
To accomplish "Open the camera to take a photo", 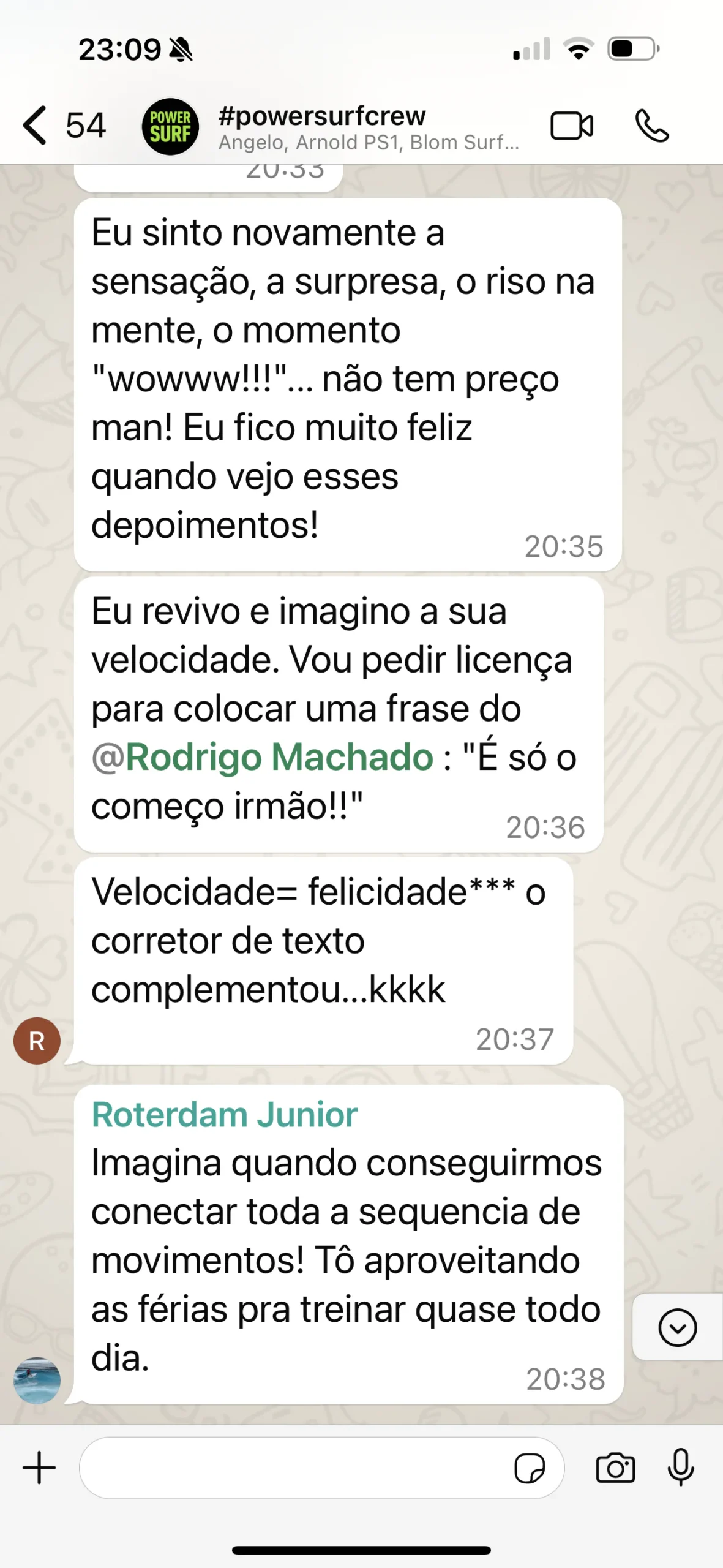I will 615,1468.
